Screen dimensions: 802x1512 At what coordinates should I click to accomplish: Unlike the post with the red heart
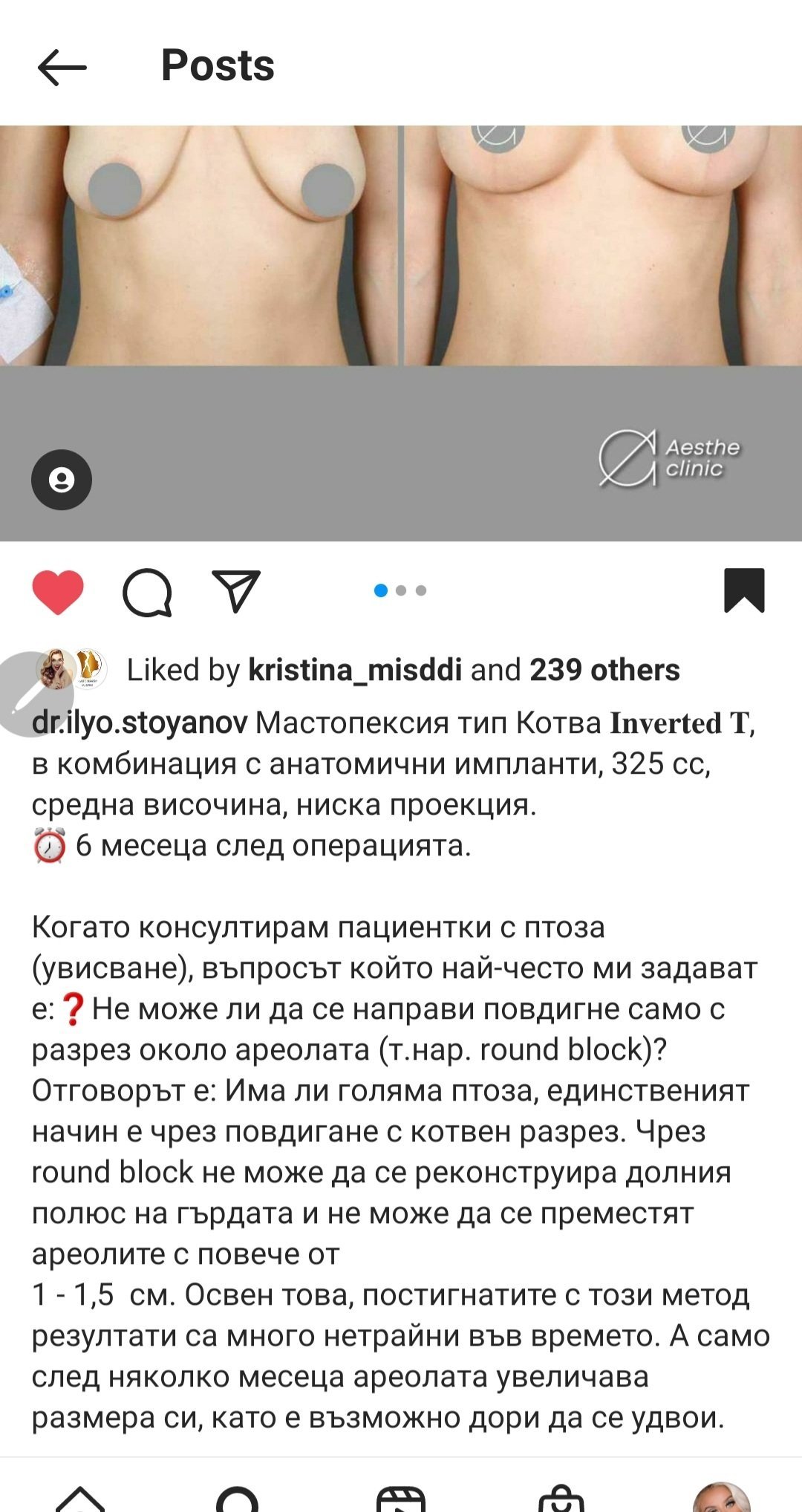58,592
